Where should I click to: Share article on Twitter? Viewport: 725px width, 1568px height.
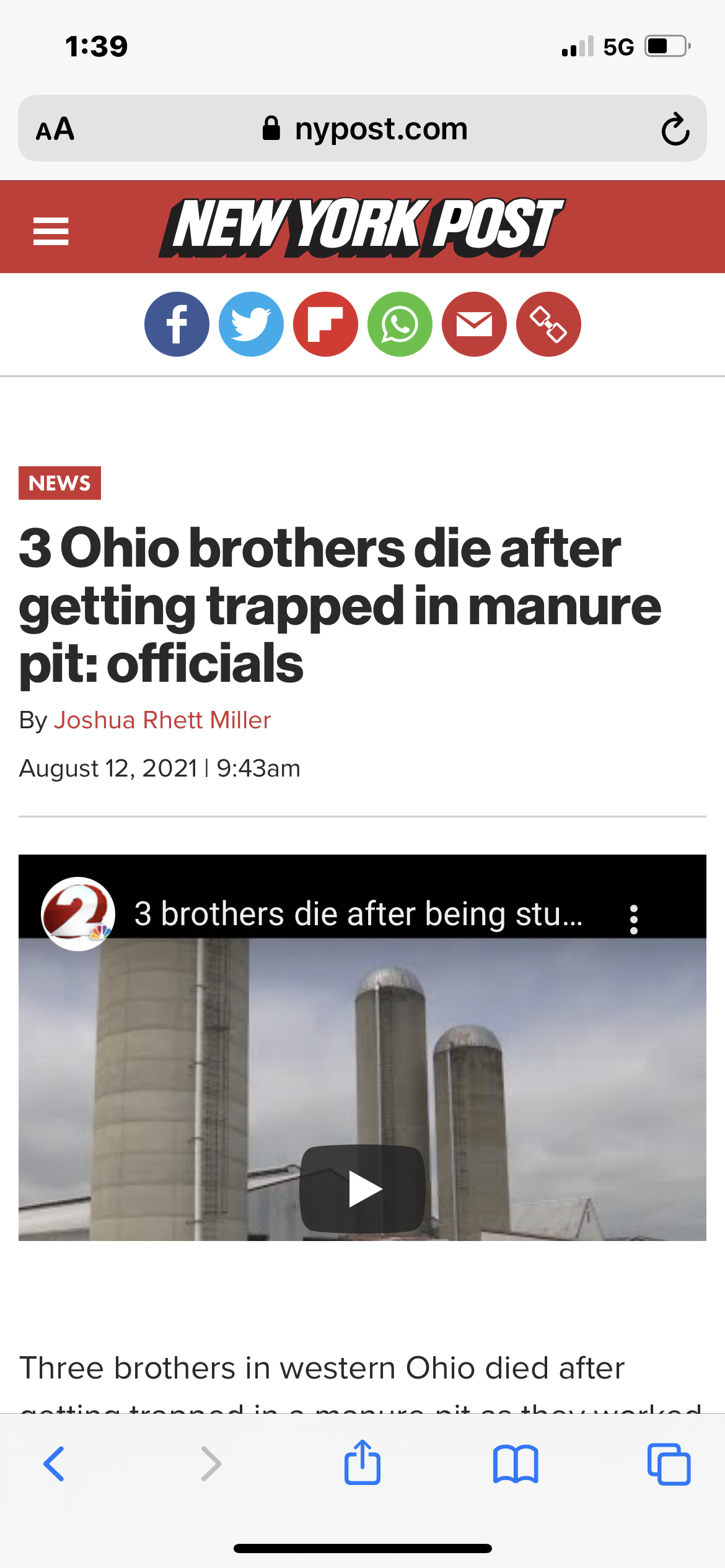[251, 324]
